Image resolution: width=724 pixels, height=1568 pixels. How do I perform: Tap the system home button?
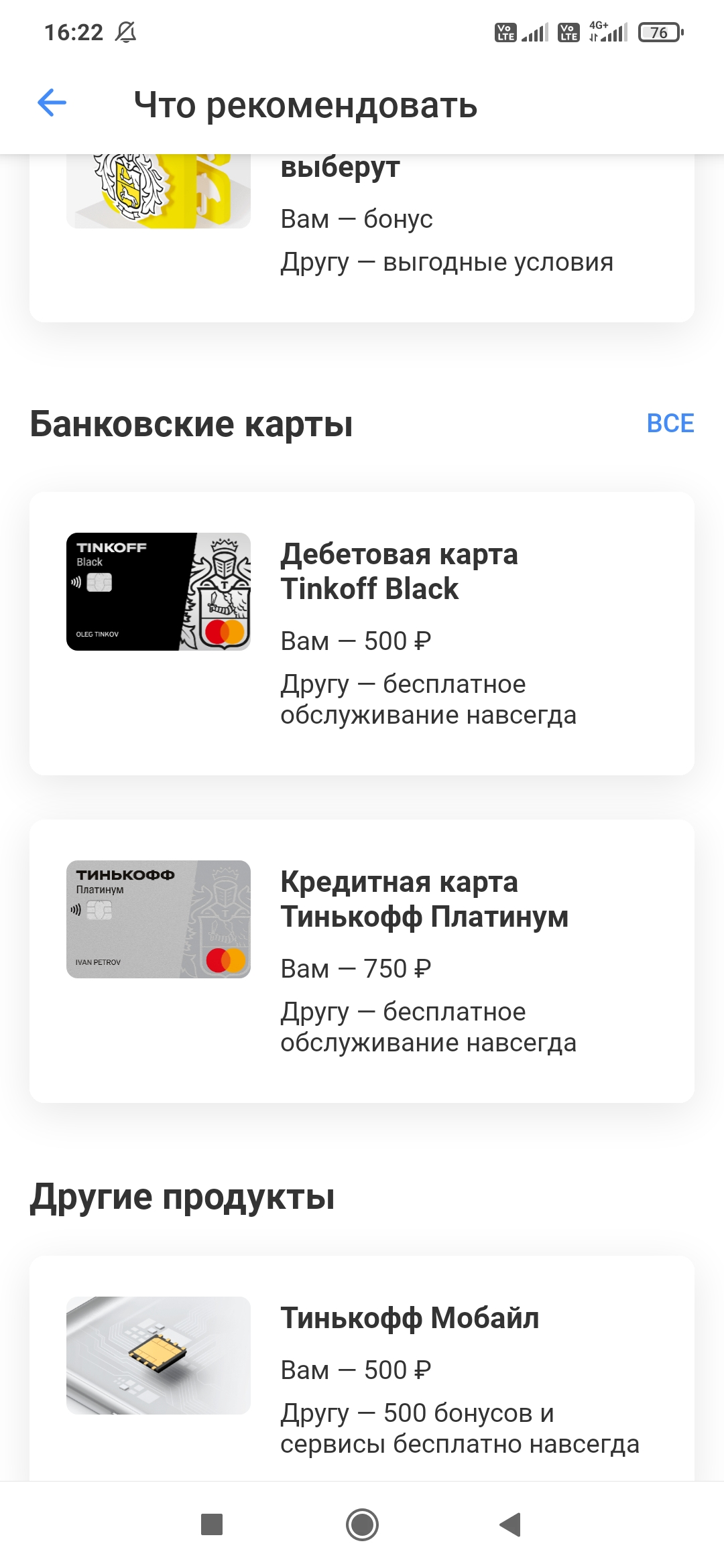362,1524
